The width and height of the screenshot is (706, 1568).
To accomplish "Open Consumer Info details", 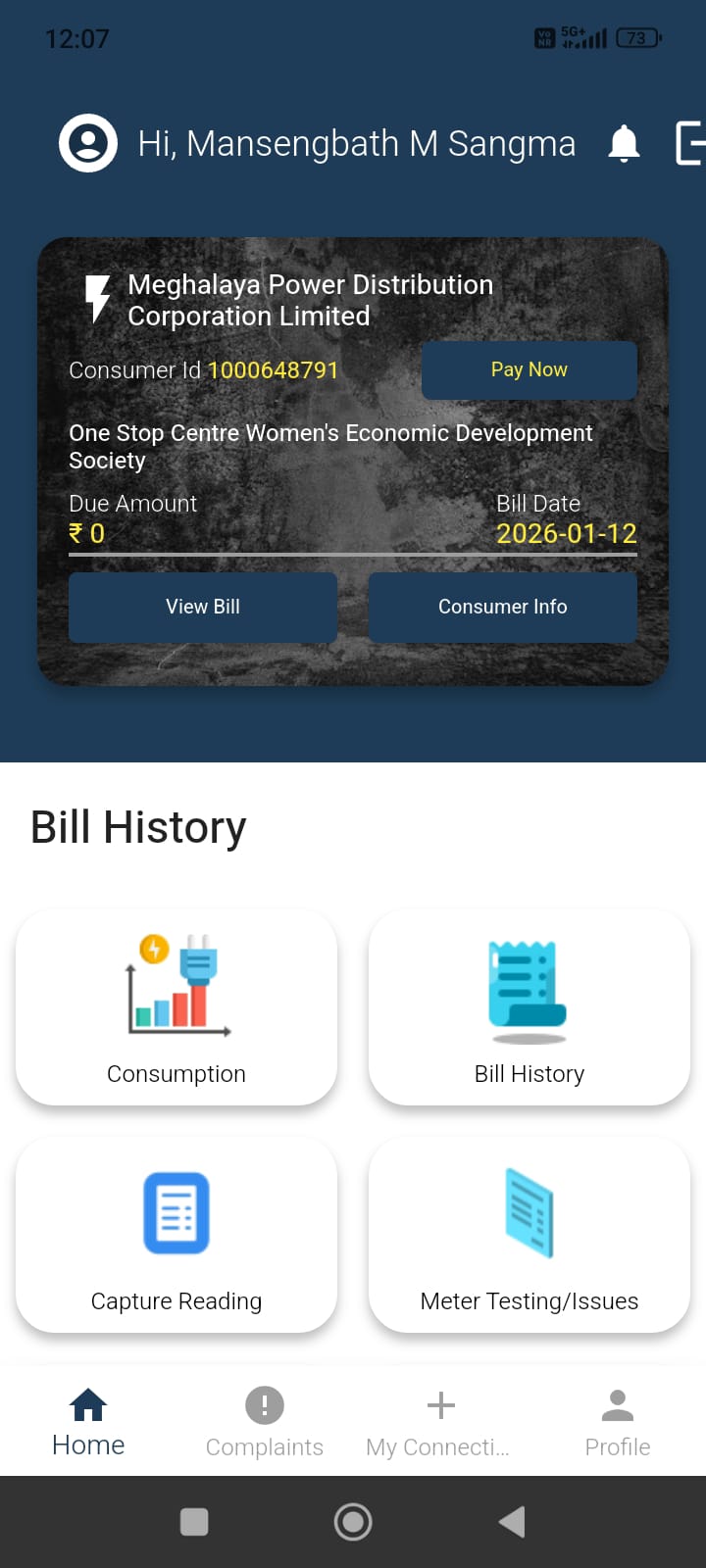I will (x=502, y=607).
